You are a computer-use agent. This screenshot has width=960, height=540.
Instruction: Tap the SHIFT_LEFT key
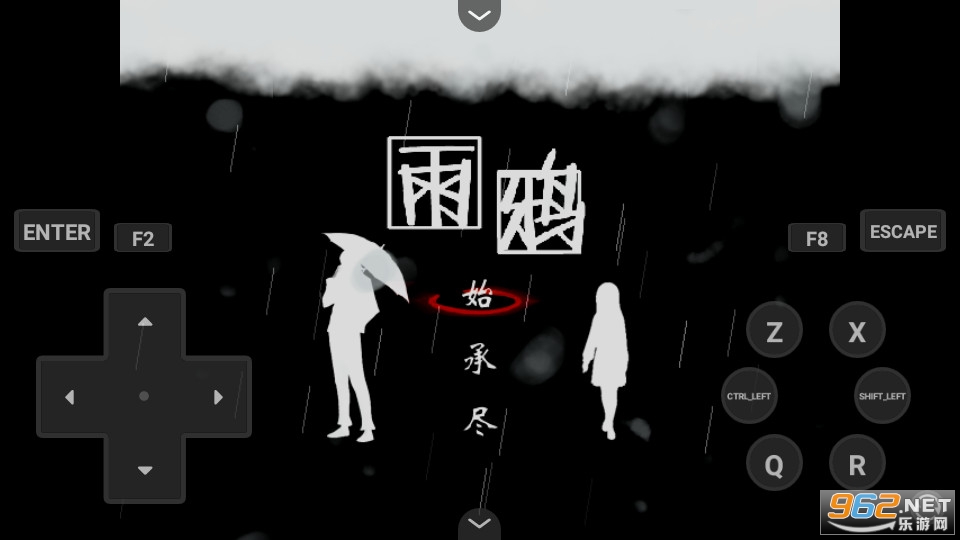point(882,396)
